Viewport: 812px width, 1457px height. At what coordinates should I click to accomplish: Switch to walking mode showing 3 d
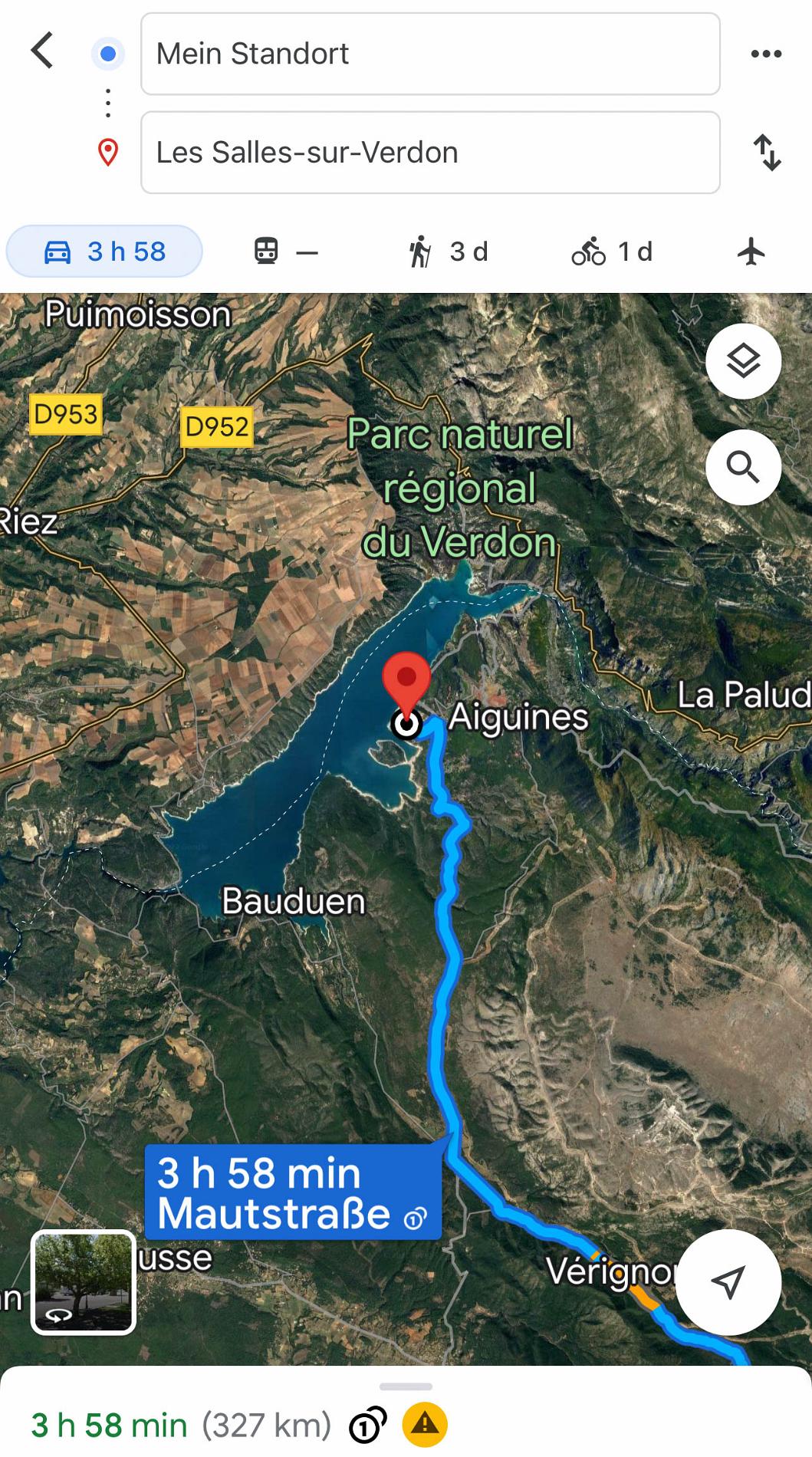click(x=448, y=252)
